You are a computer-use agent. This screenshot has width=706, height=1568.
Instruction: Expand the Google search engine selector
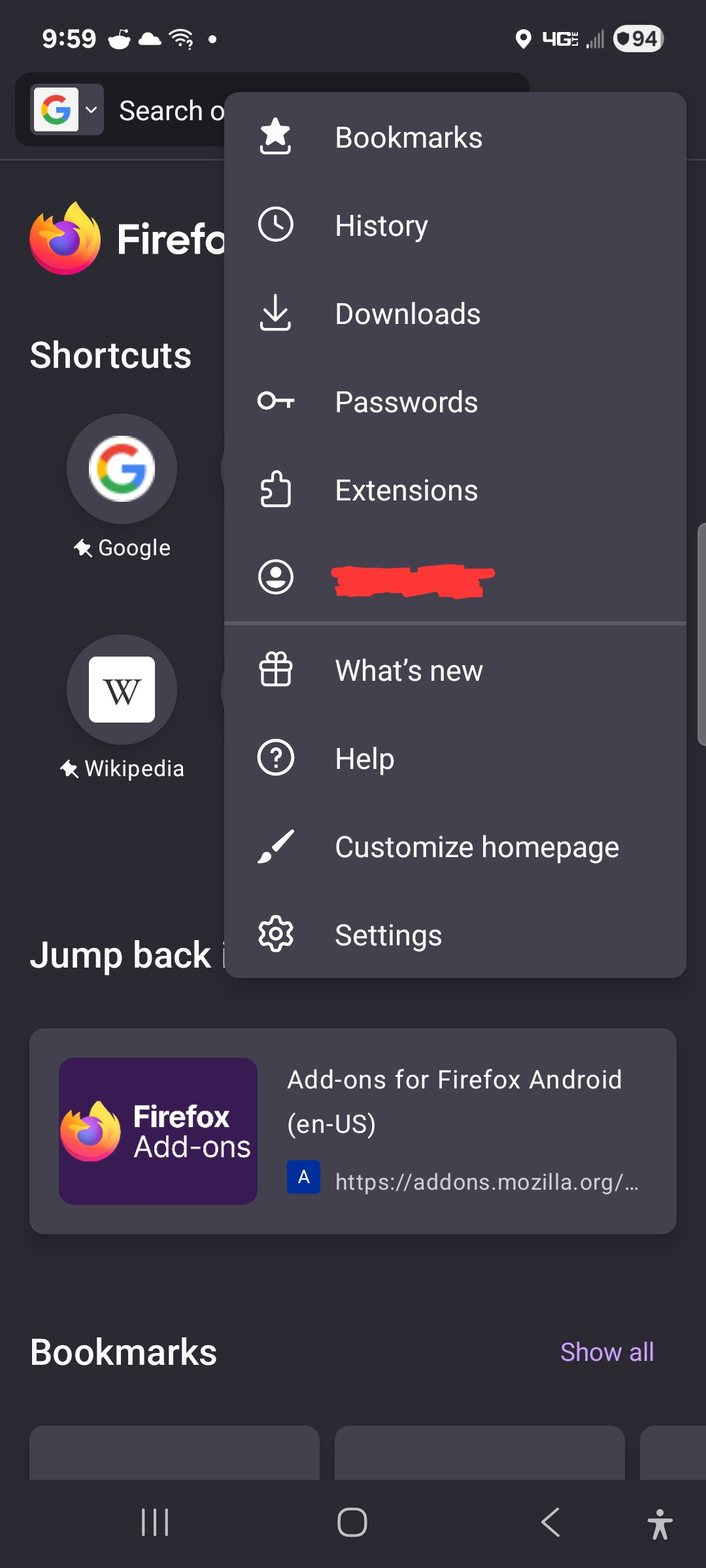pos(67,110)
